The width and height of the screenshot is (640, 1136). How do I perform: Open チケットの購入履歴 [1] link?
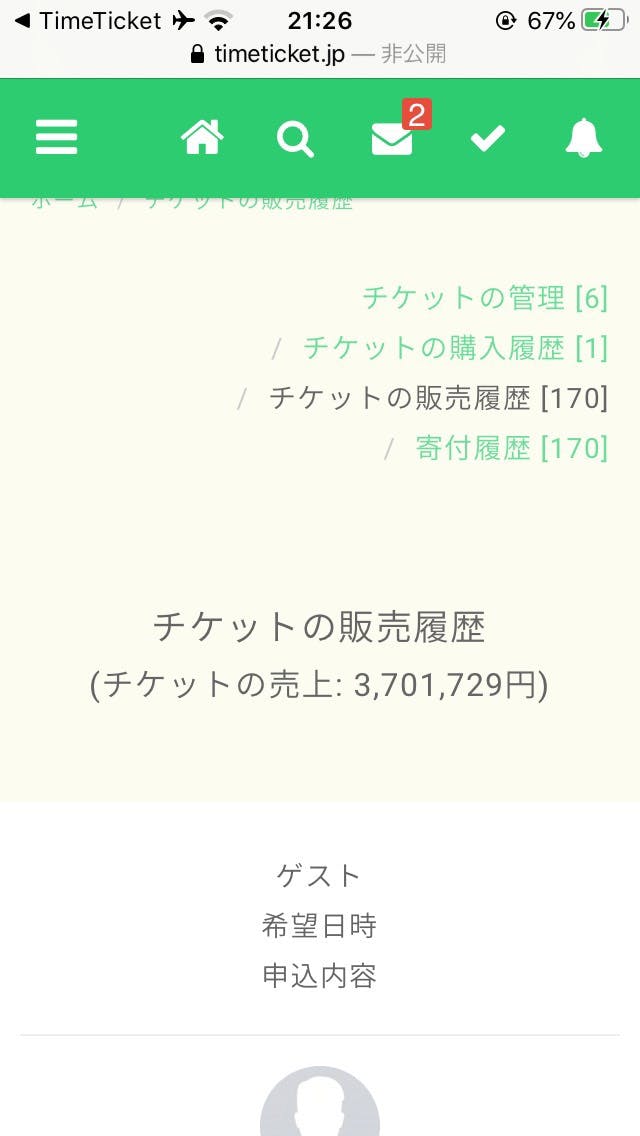[x=455, y=348]
